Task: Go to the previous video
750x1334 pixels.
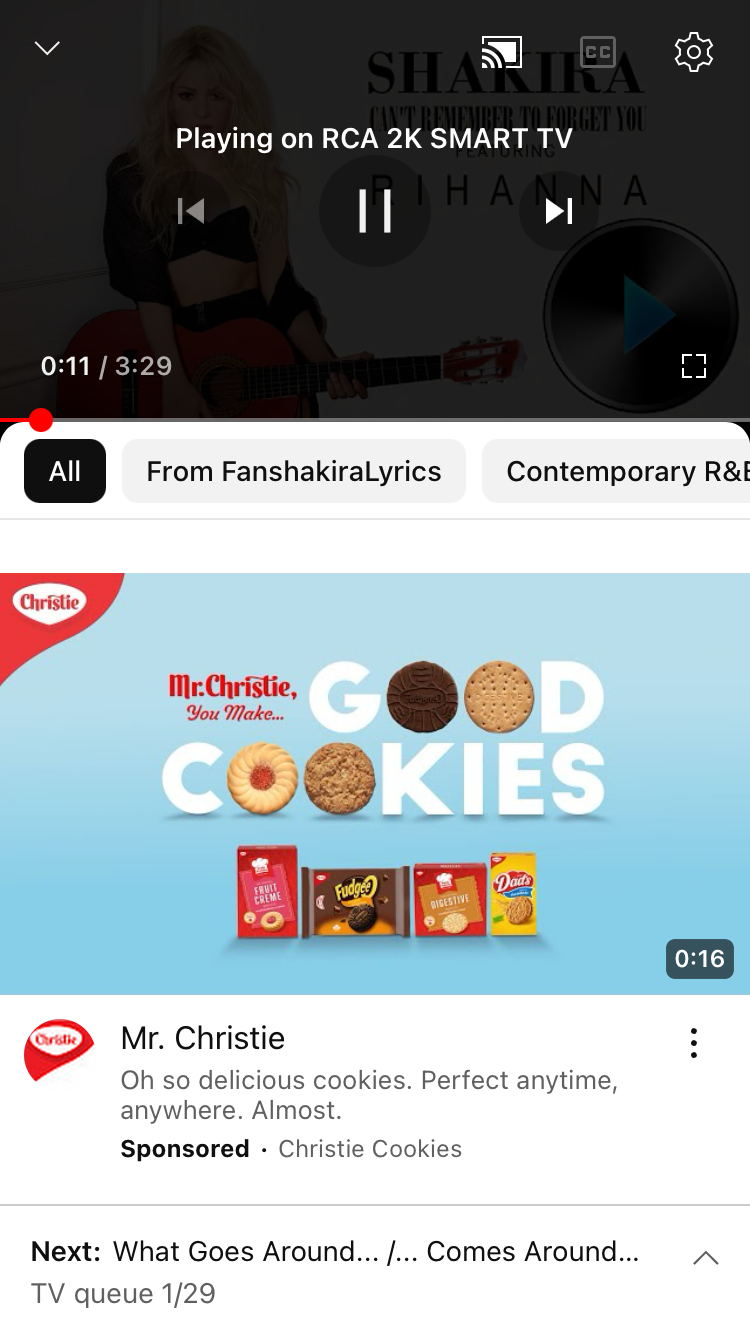Action: point(191,211)
